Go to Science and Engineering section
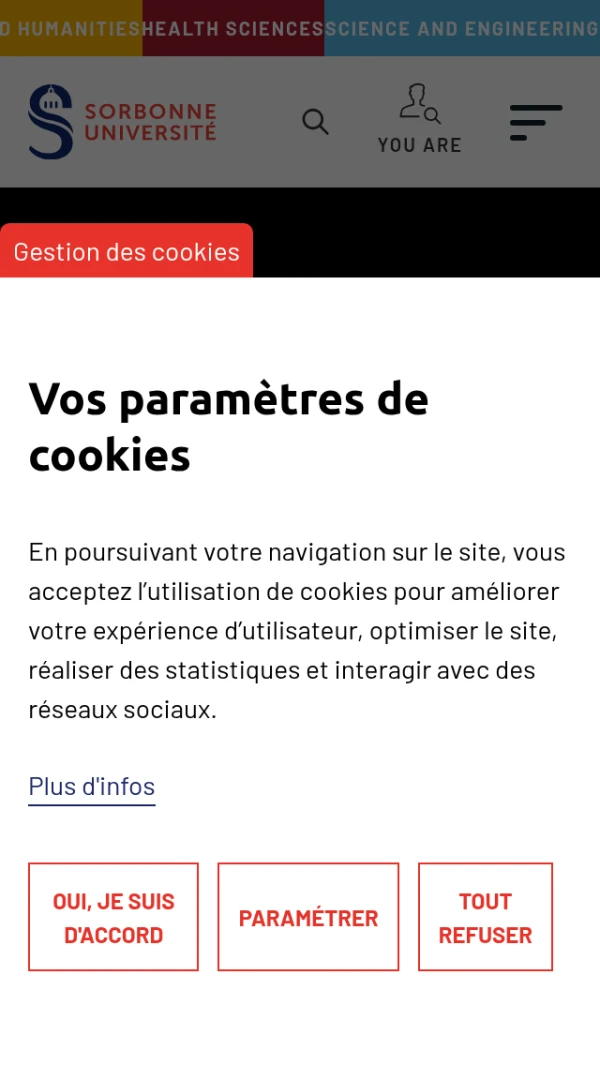This screenshot has width=600, height=1065. (x=462, y=28)
